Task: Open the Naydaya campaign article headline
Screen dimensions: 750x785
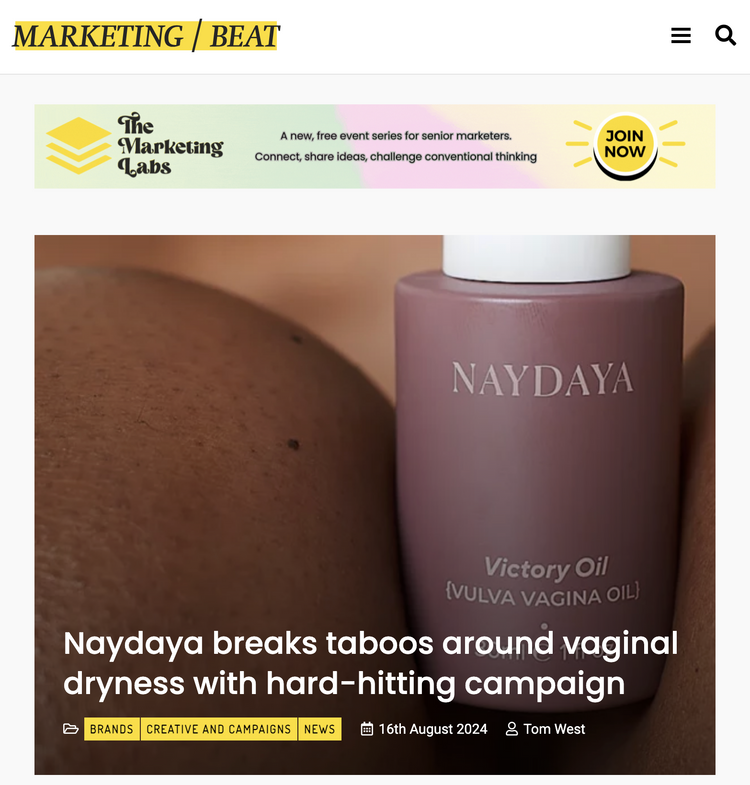Action: point(370,663)
